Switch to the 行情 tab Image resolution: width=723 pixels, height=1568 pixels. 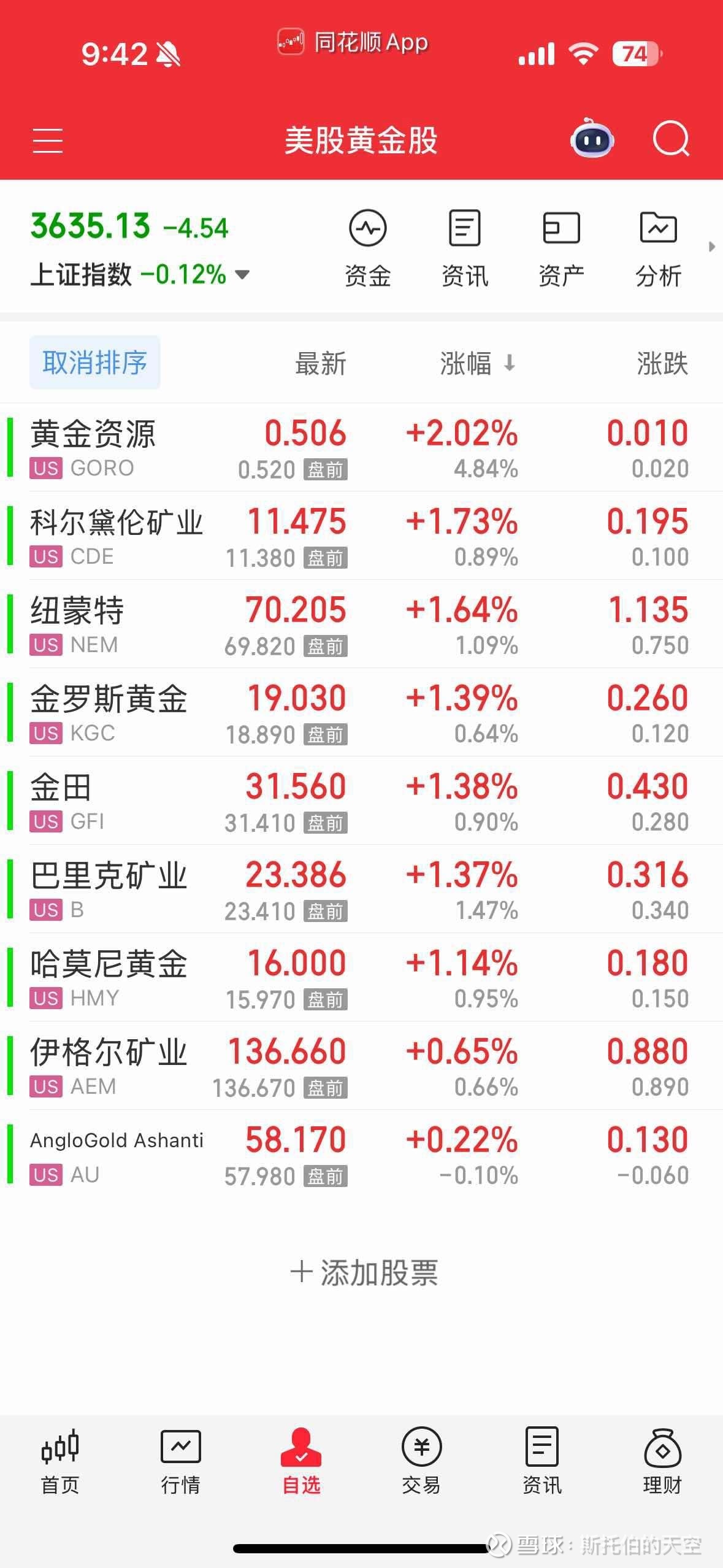tap(180, 1462)
